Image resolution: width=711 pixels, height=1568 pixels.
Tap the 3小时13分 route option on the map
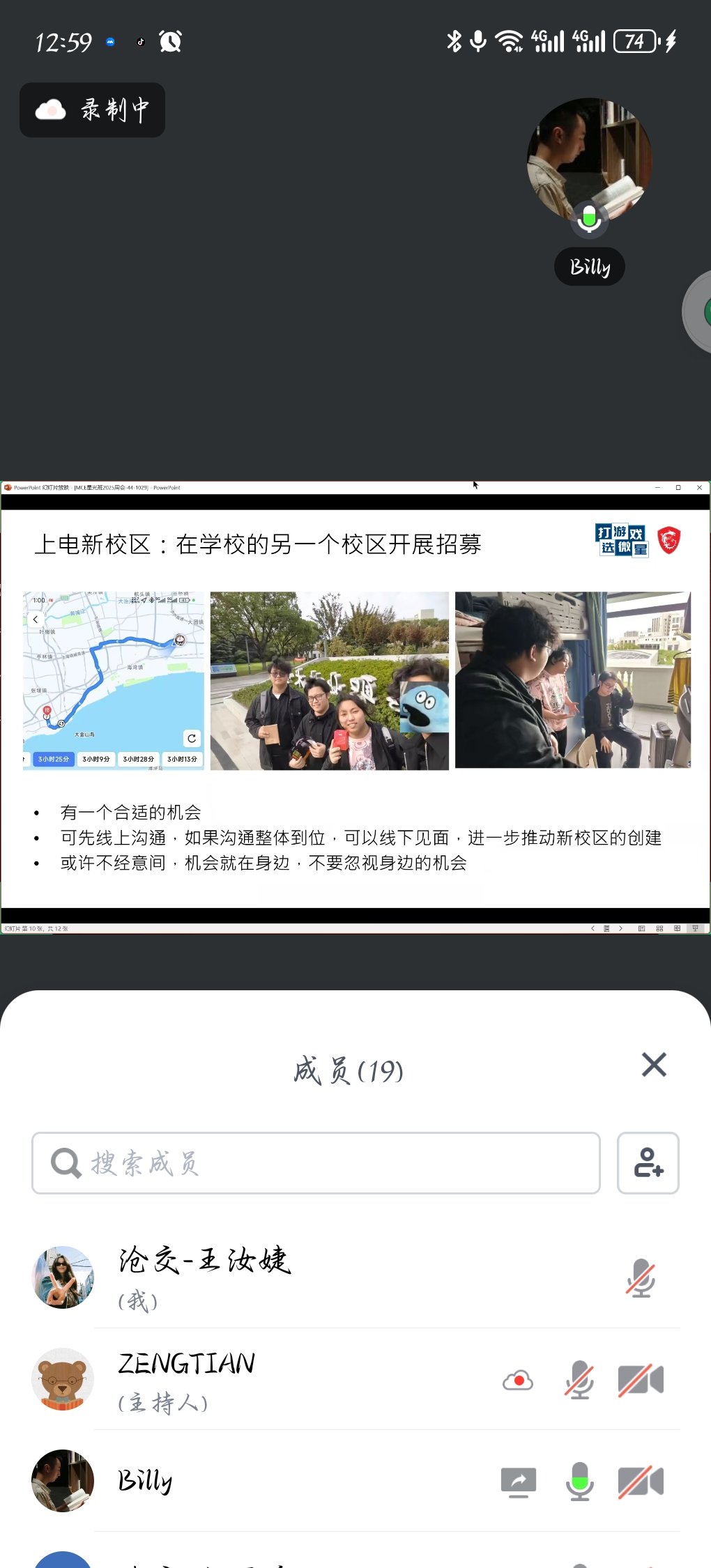click(x=183, y=760)
